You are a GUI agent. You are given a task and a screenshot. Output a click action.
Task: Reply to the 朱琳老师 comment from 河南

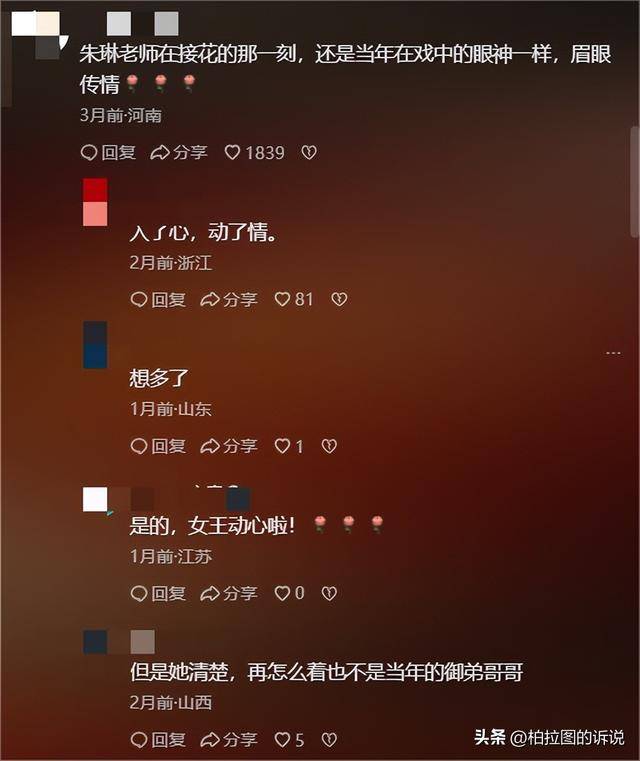pos(108,152)
